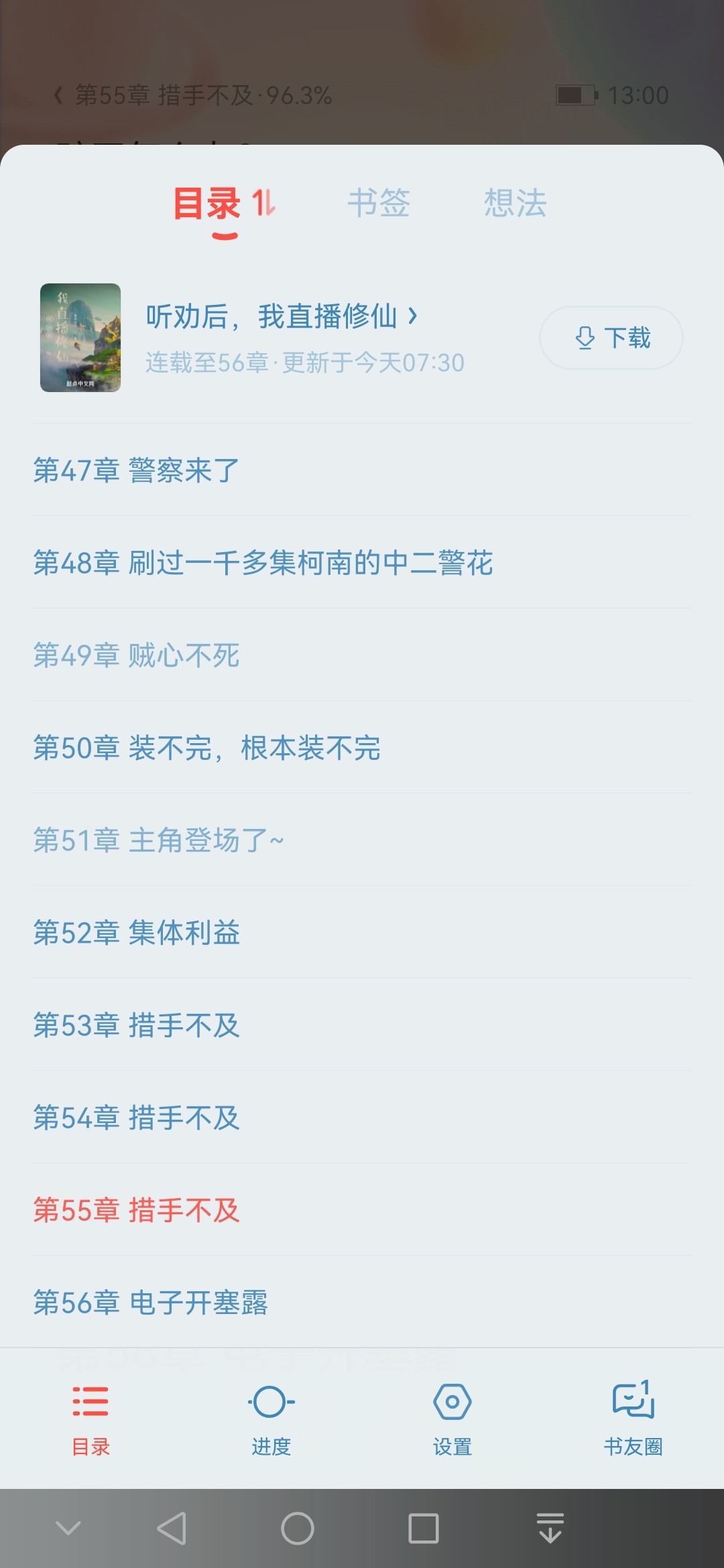Reverse the chapter sort order

point(263,202)
